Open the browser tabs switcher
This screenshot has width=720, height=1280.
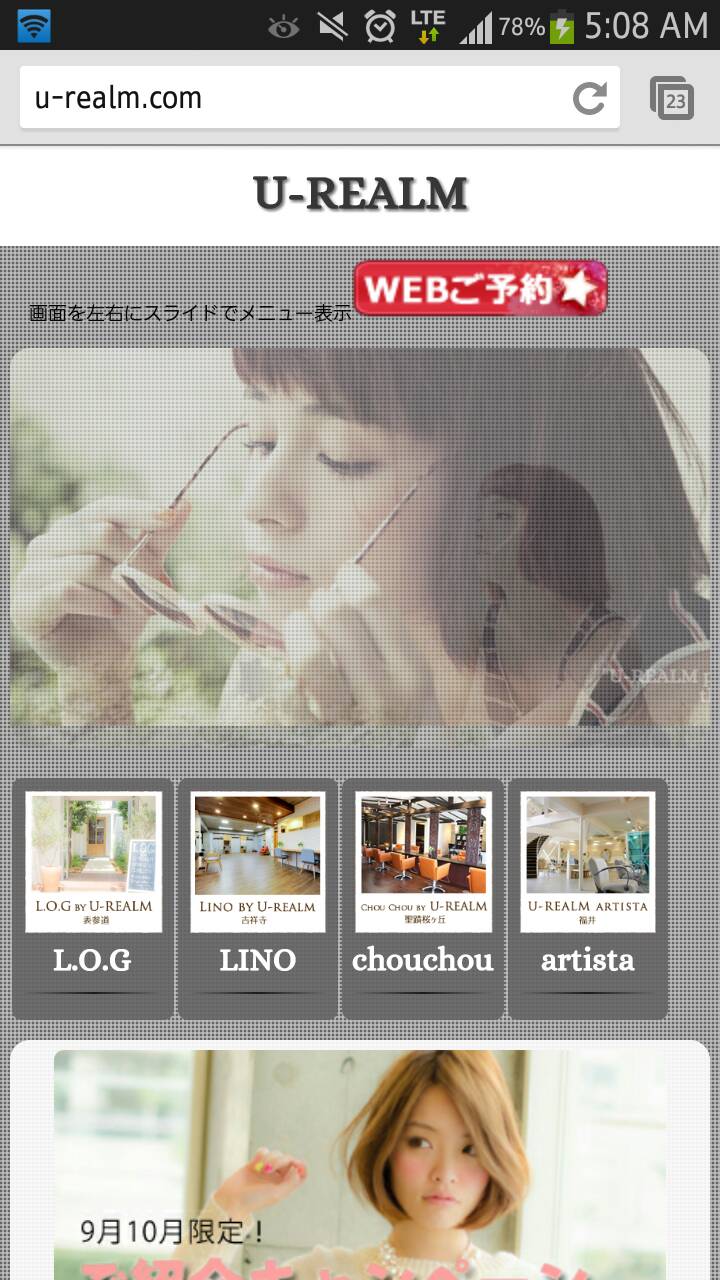tap(673, 99)
